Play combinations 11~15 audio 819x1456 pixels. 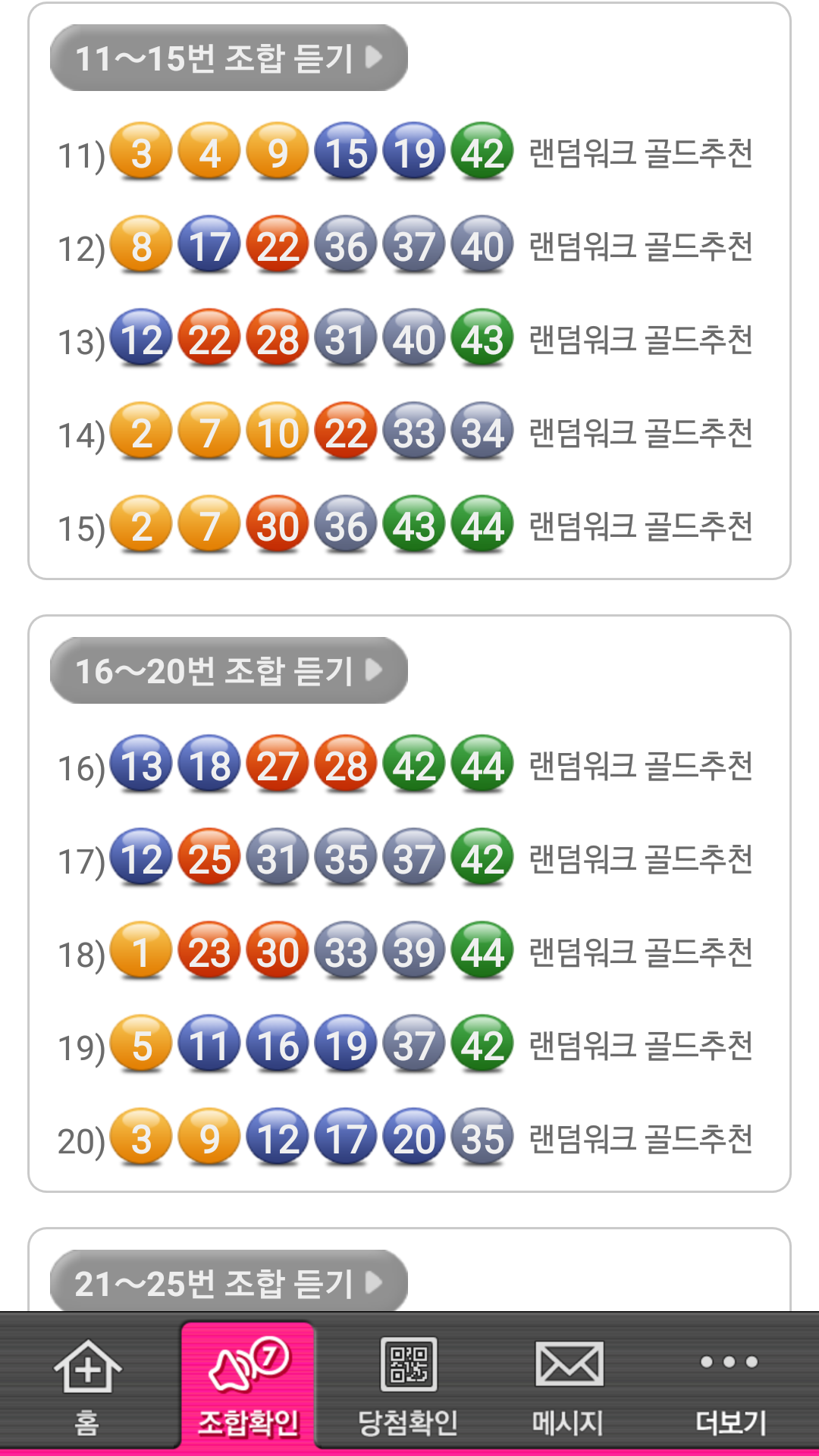click(228, 58)
